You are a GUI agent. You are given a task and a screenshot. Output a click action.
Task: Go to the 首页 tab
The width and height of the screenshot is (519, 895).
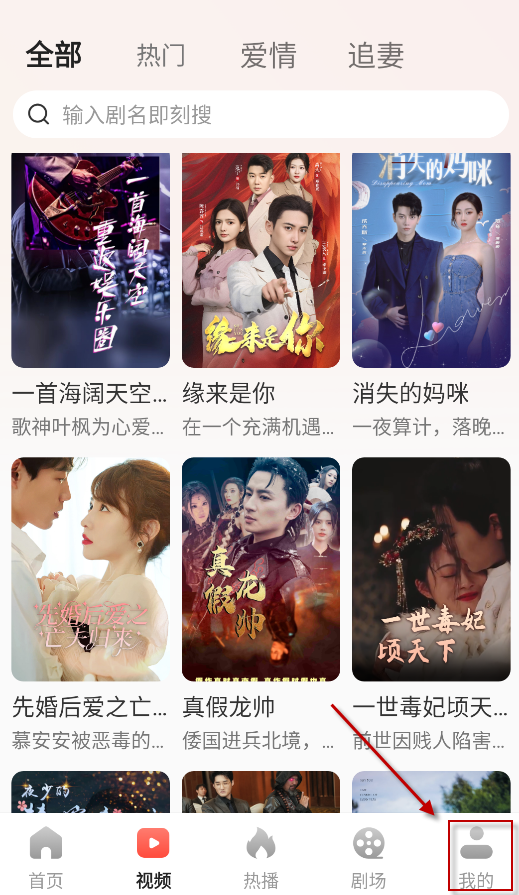[46, 857]
